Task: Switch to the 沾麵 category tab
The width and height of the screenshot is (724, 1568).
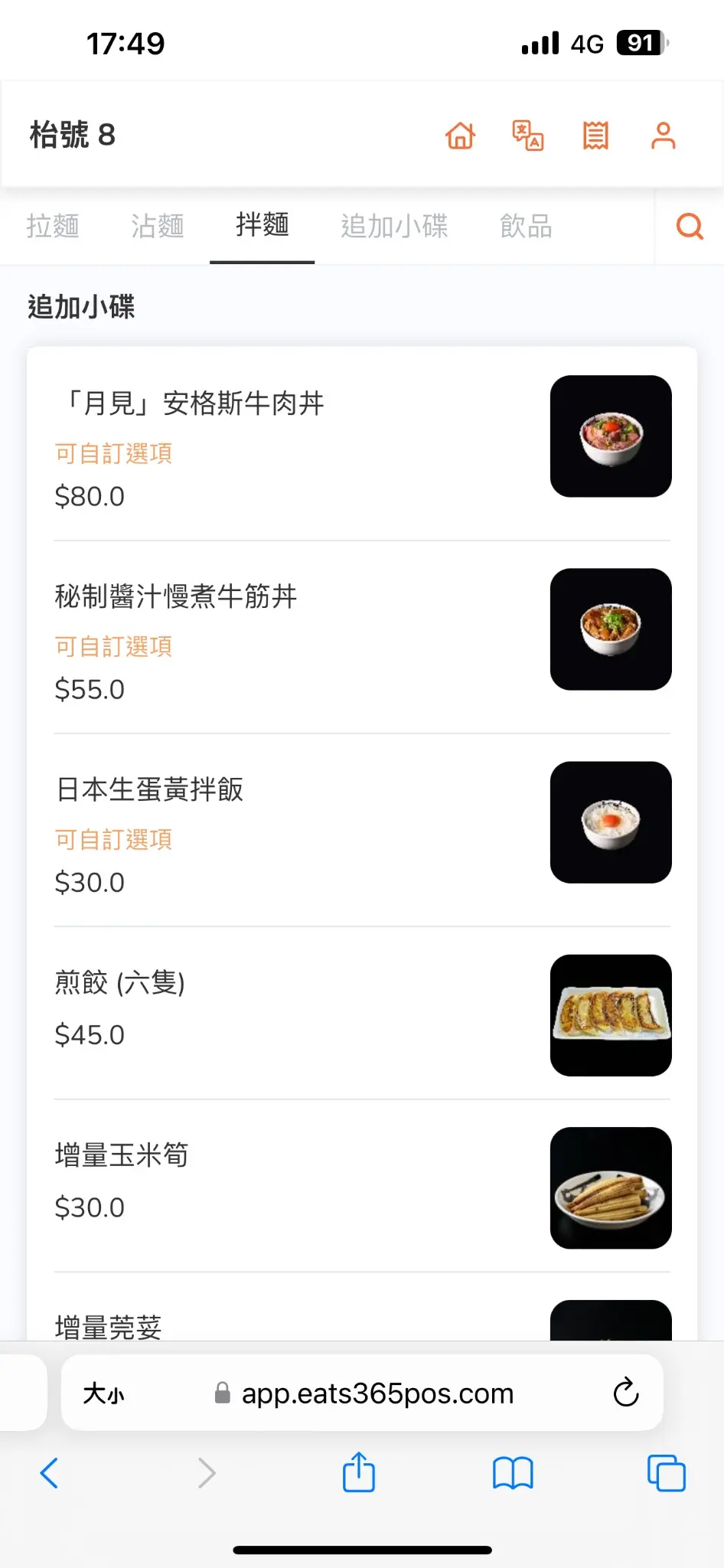Action: (x=158, y=226)
